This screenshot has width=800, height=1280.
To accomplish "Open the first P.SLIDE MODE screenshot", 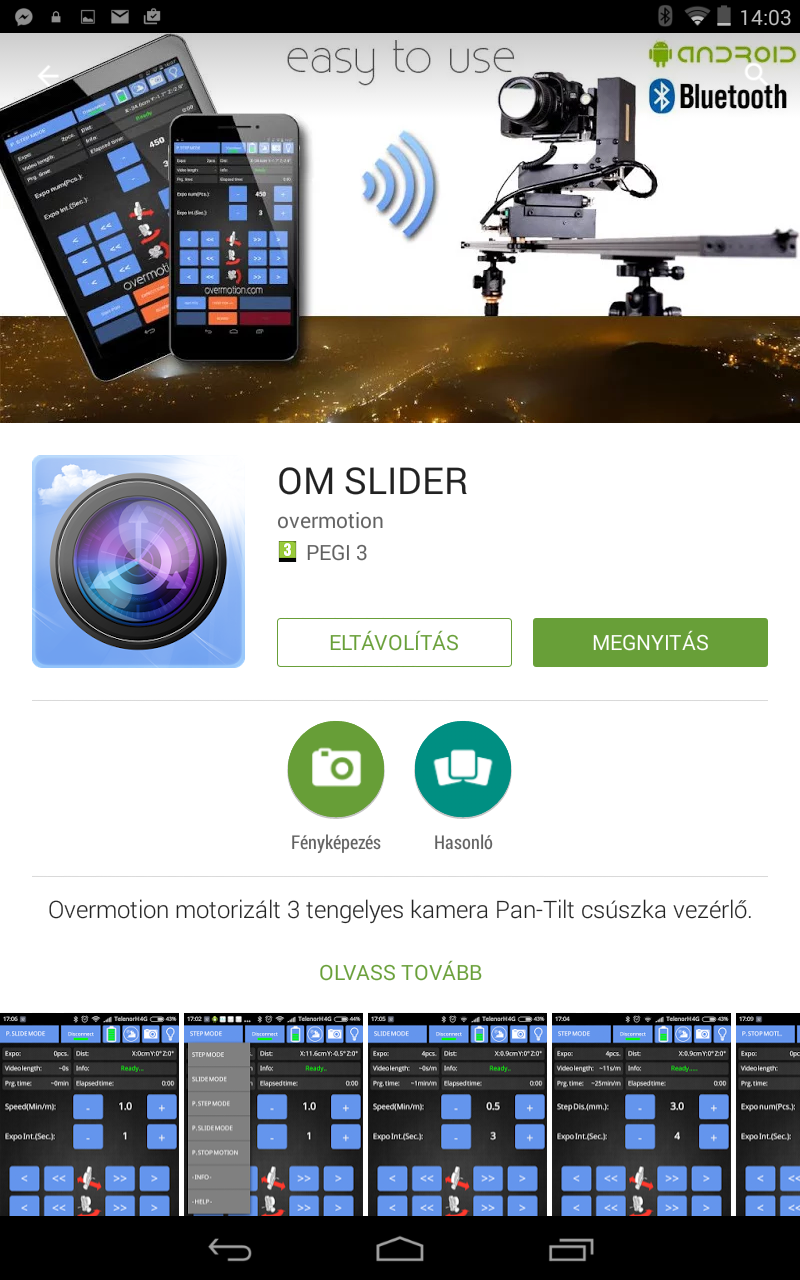I will [90, 1115].
